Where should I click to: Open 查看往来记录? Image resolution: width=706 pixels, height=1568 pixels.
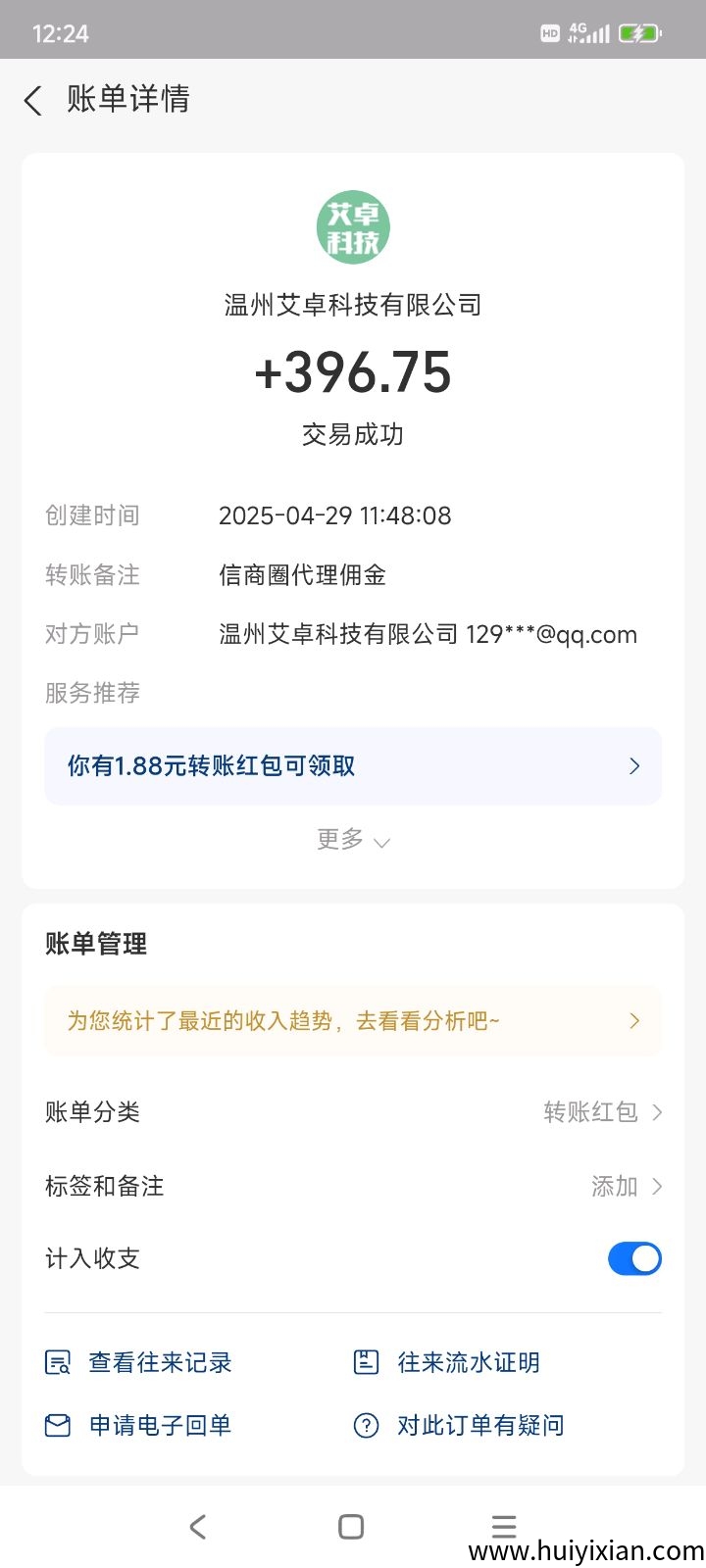pos(139,1362)
